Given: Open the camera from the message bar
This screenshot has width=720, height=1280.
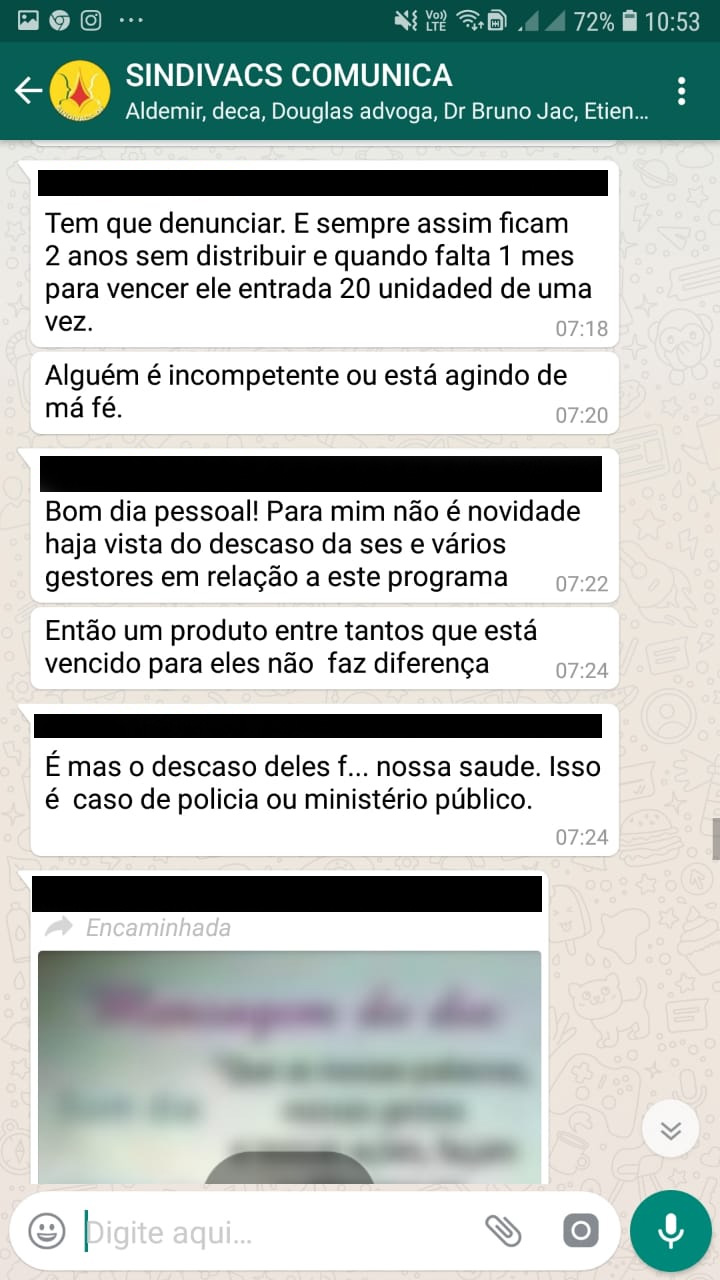Looking at the screenshot, I should (580, 1230).
